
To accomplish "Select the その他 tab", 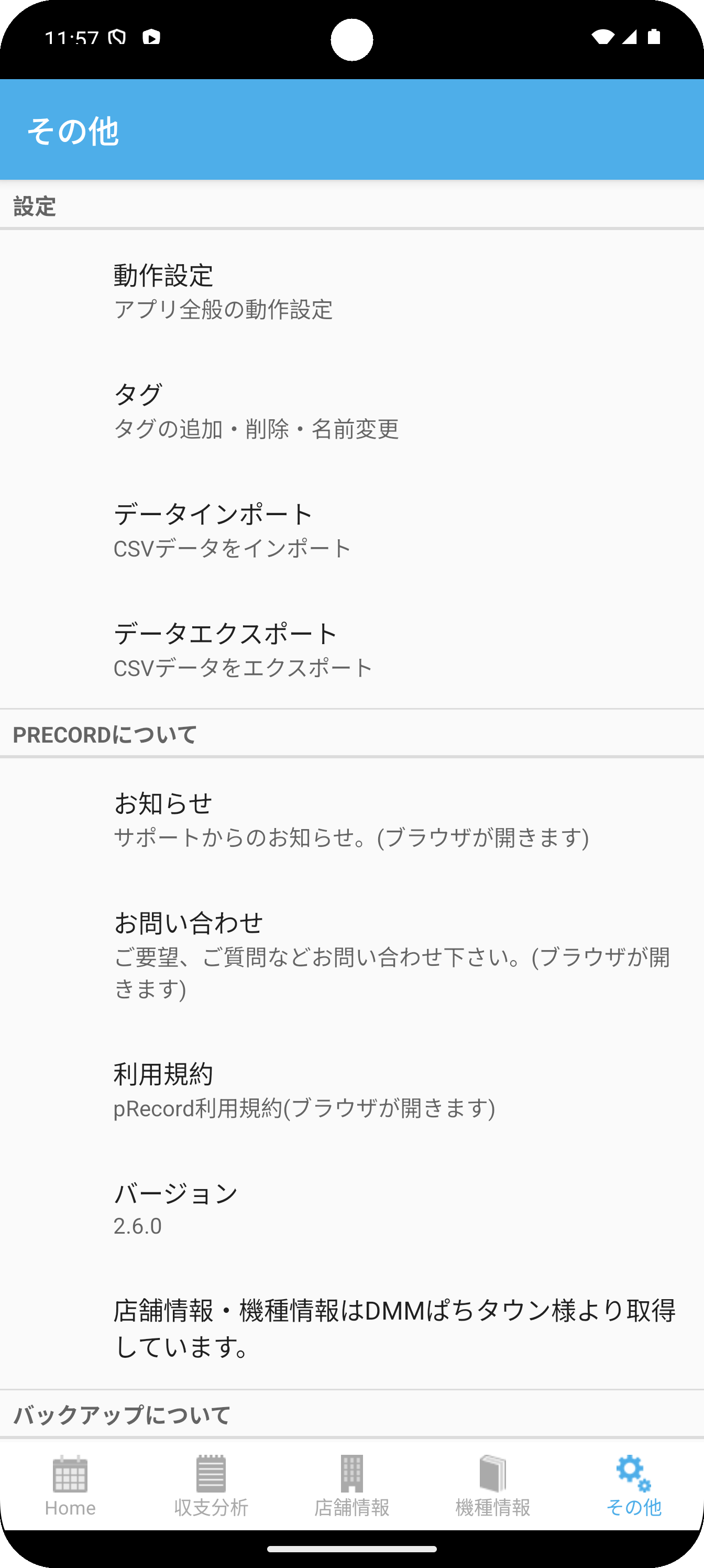I will [x=633, y=1485].
